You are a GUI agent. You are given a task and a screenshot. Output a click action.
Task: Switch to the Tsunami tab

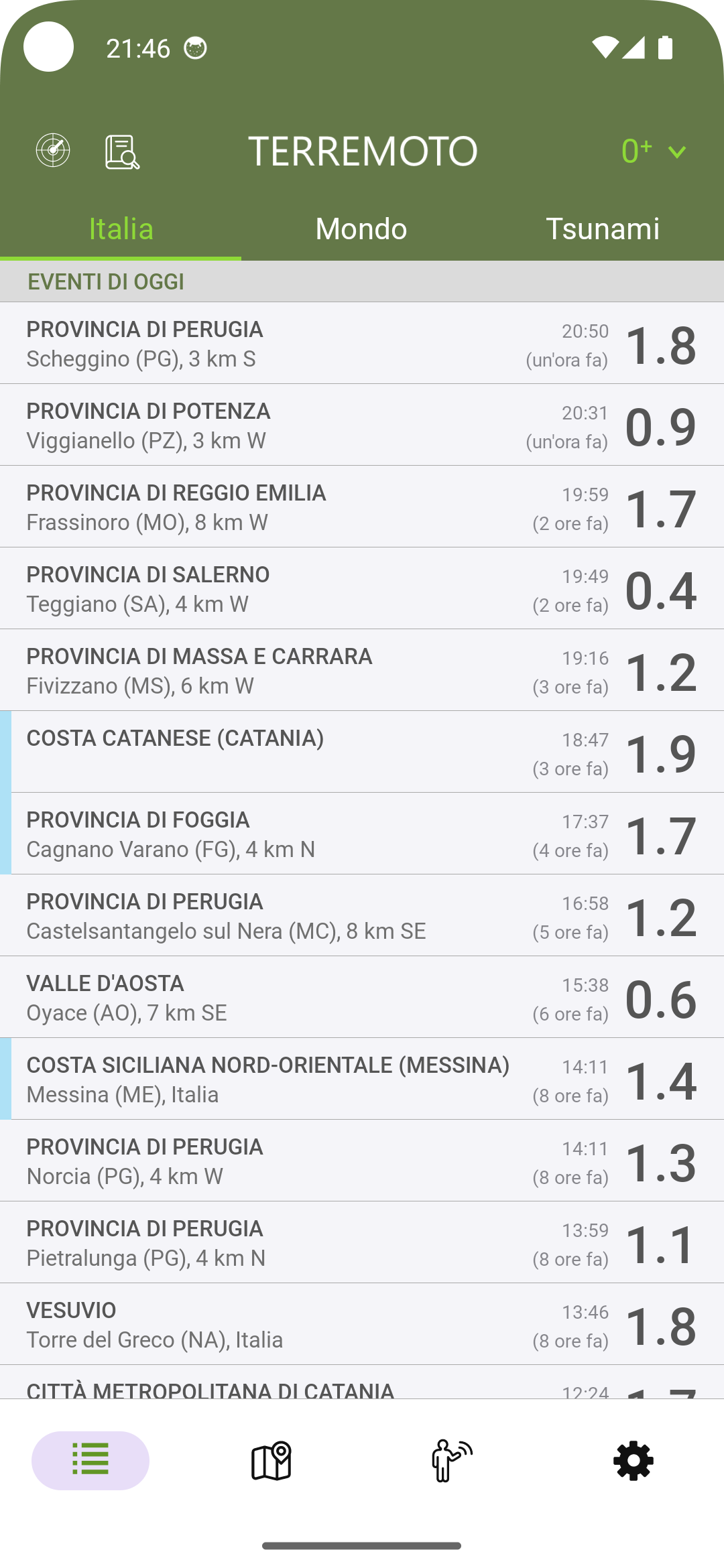pos(603,229)
